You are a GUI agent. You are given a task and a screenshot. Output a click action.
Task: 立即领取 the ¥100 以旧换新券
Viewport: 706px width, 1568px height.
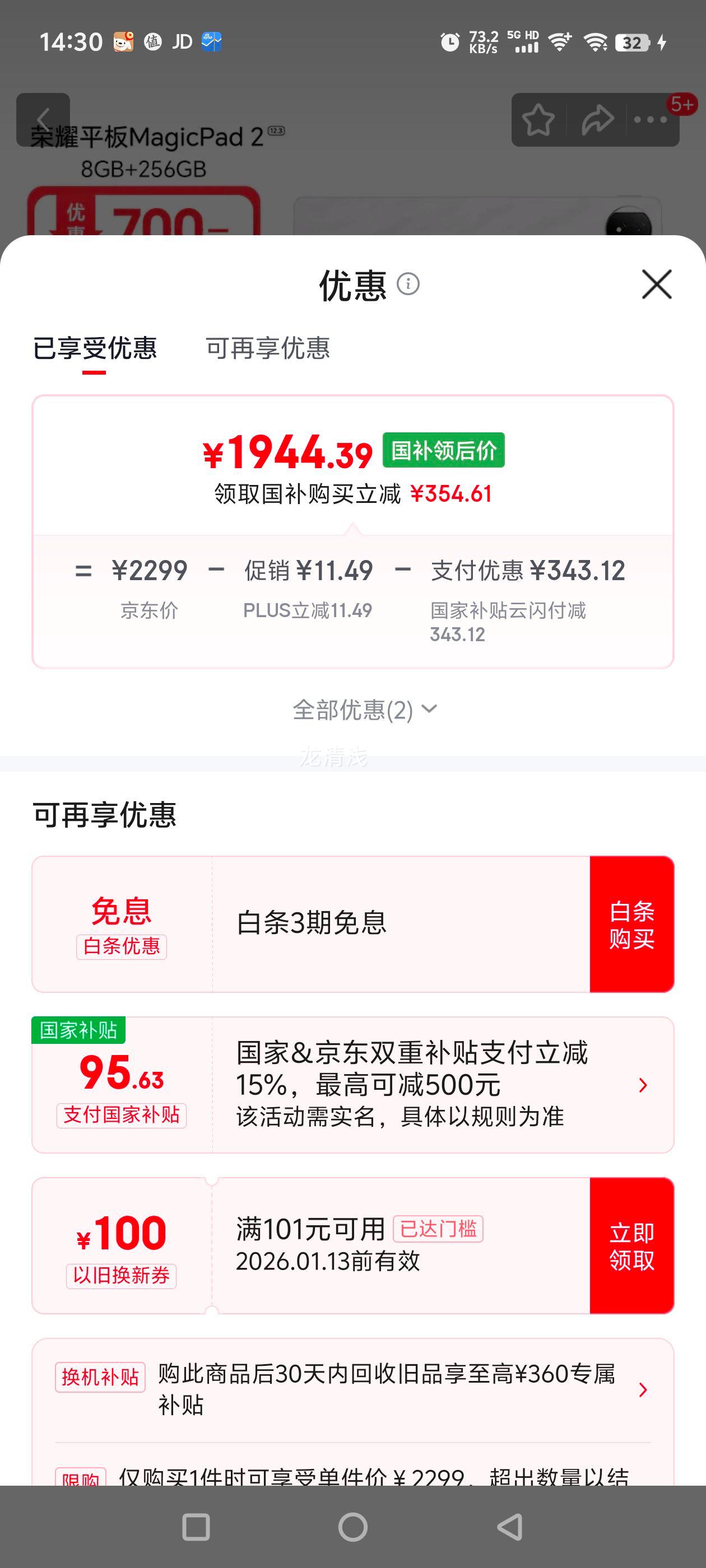(x=631, y=1246)
